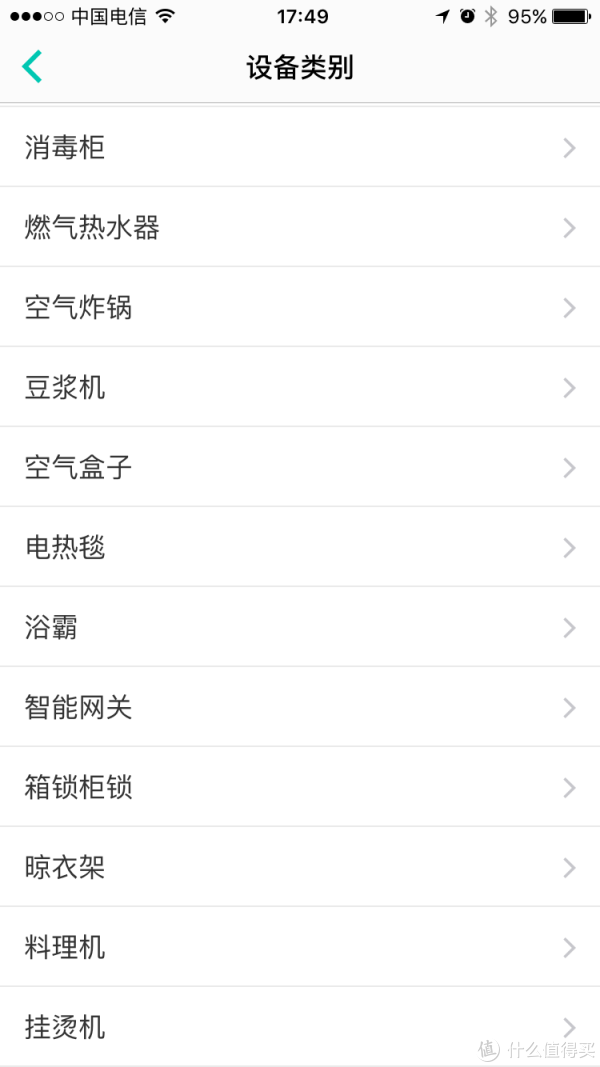Open the 浴霸 device category
600x1067 pixels.
tap(300, 627)
